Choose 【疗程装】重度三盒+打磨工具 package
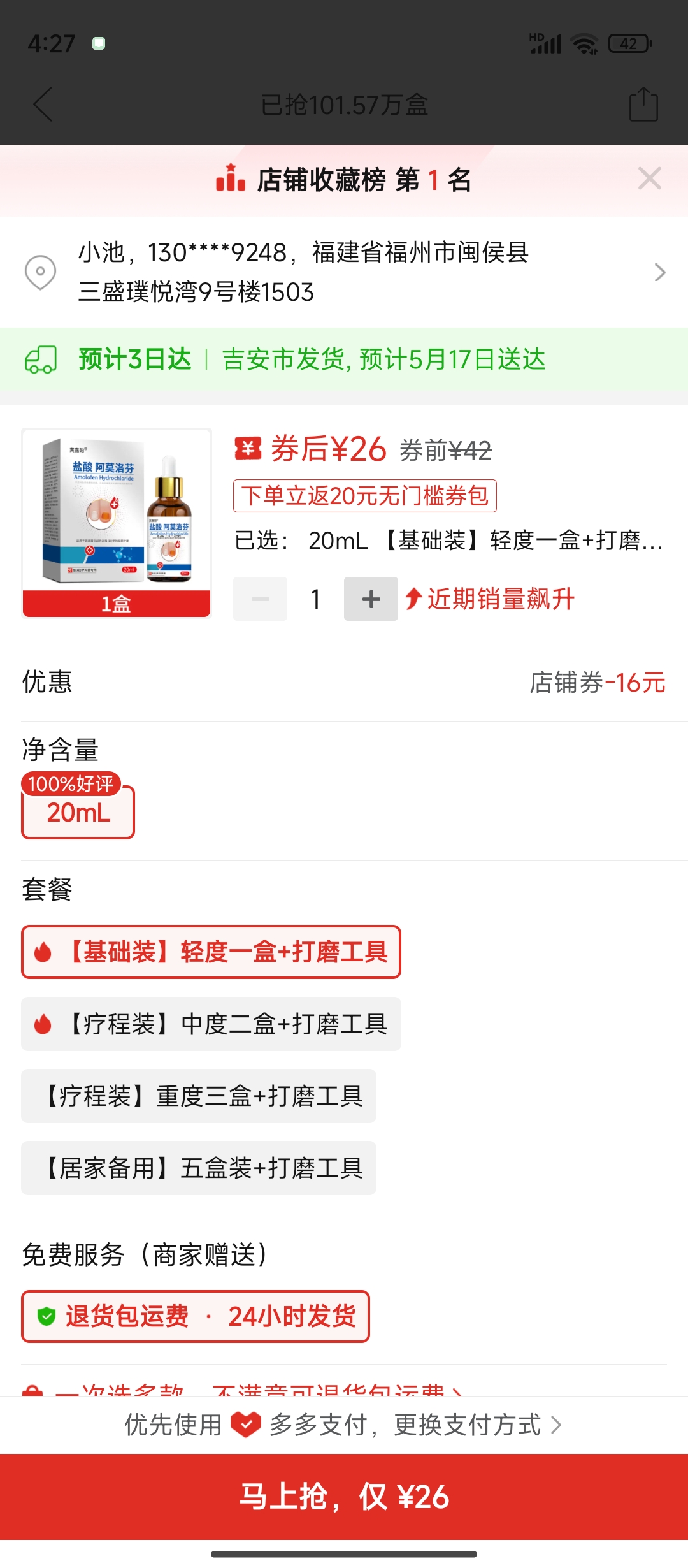Viewport: 688px width, 1568px height. (199, 1096)
